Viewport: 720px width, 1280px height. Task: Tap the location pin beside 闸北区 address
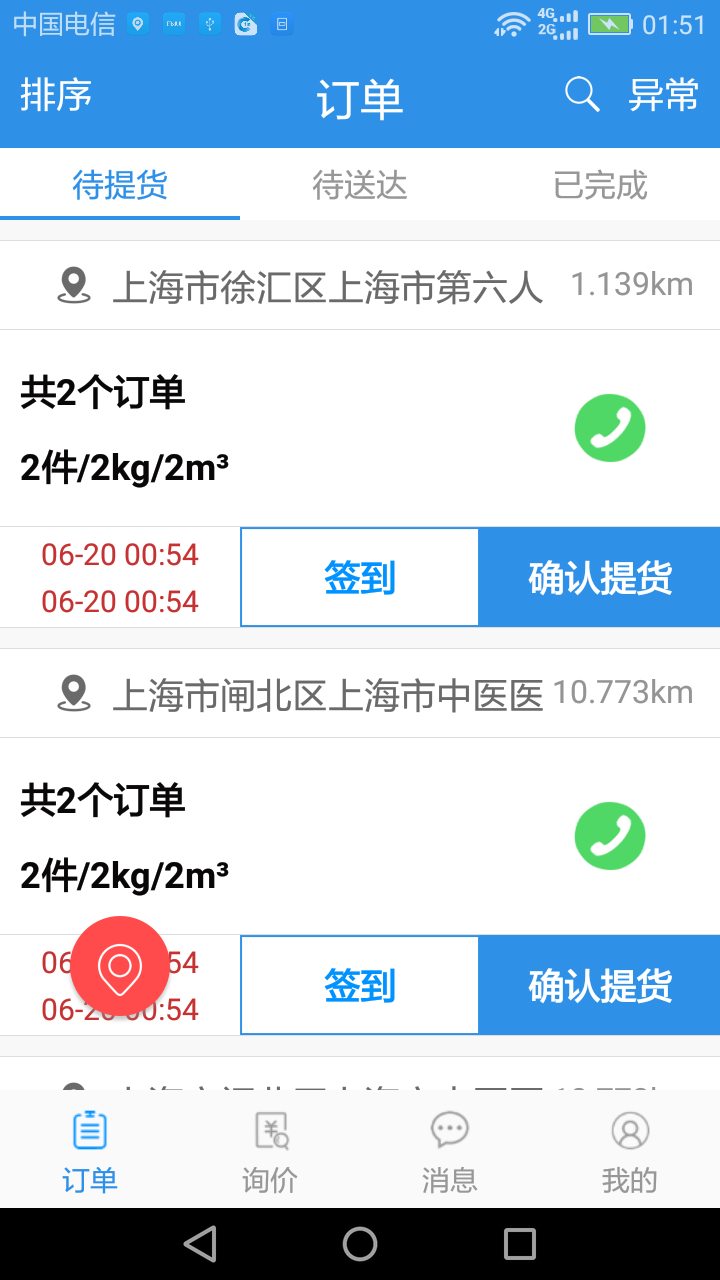(x=74, y=692)
